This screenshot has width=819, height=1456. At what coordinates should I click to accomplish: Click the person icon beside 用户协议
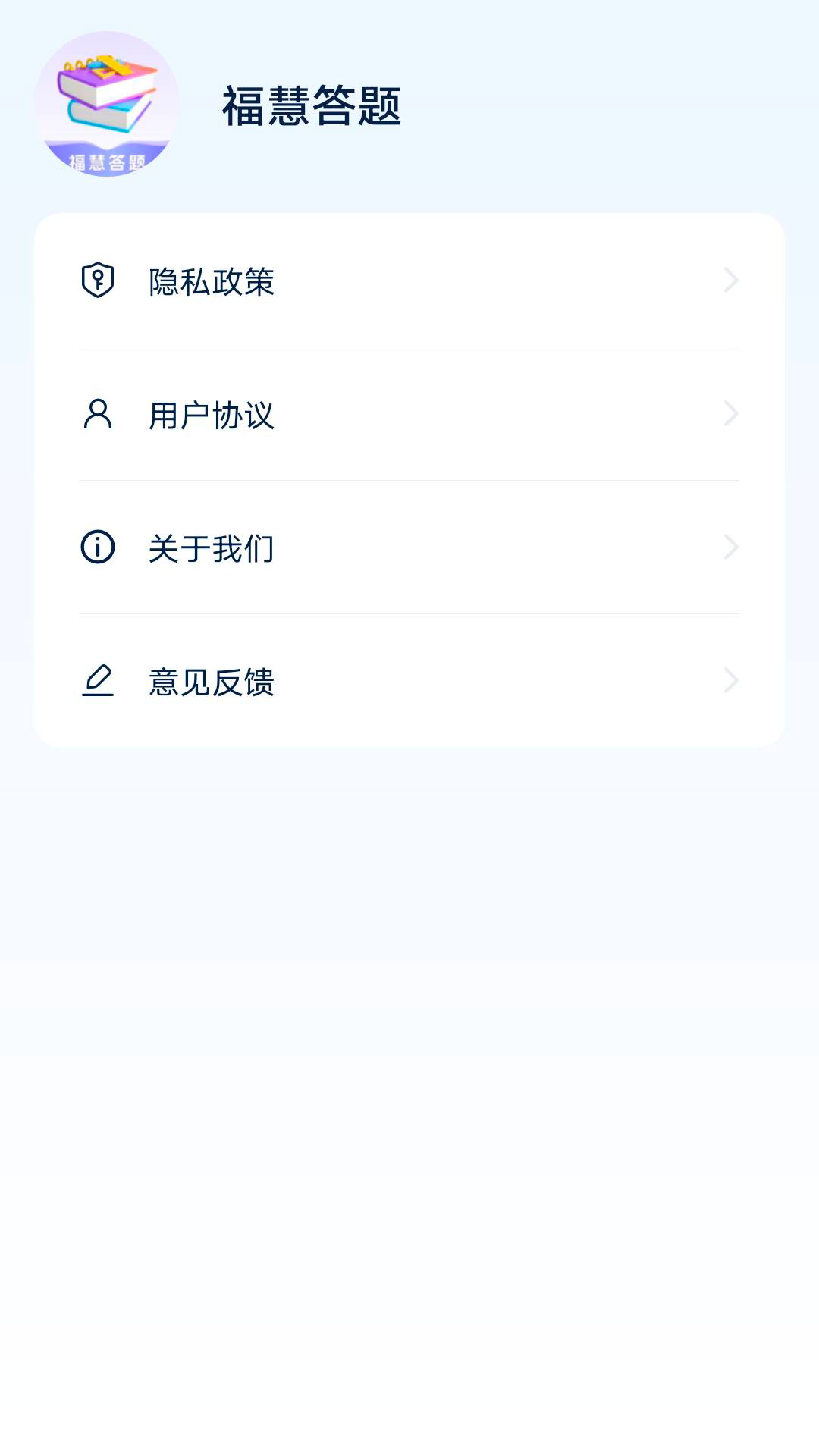(97, 414)
